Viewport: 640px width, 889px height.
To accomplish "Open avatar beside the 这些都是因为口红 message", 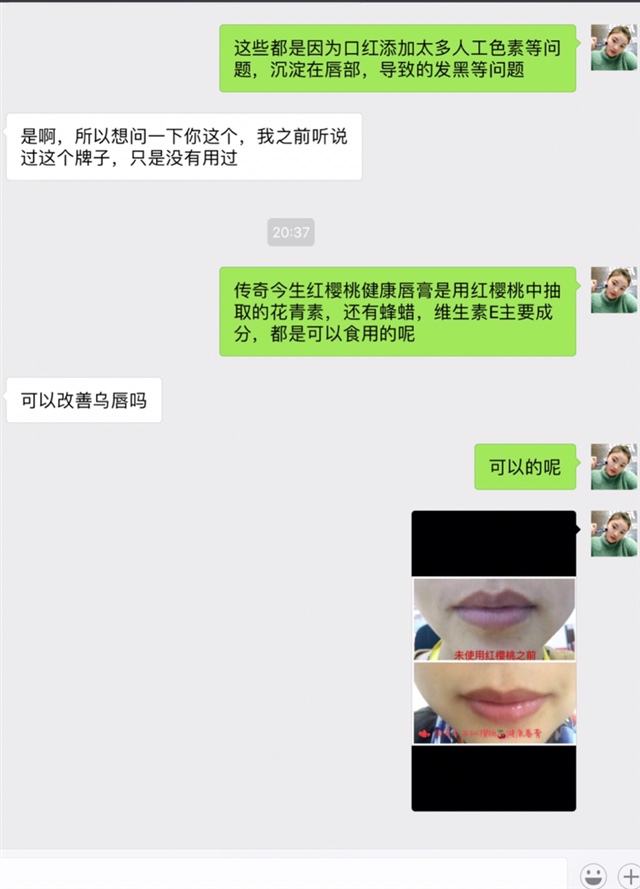I will click(613, 47).
